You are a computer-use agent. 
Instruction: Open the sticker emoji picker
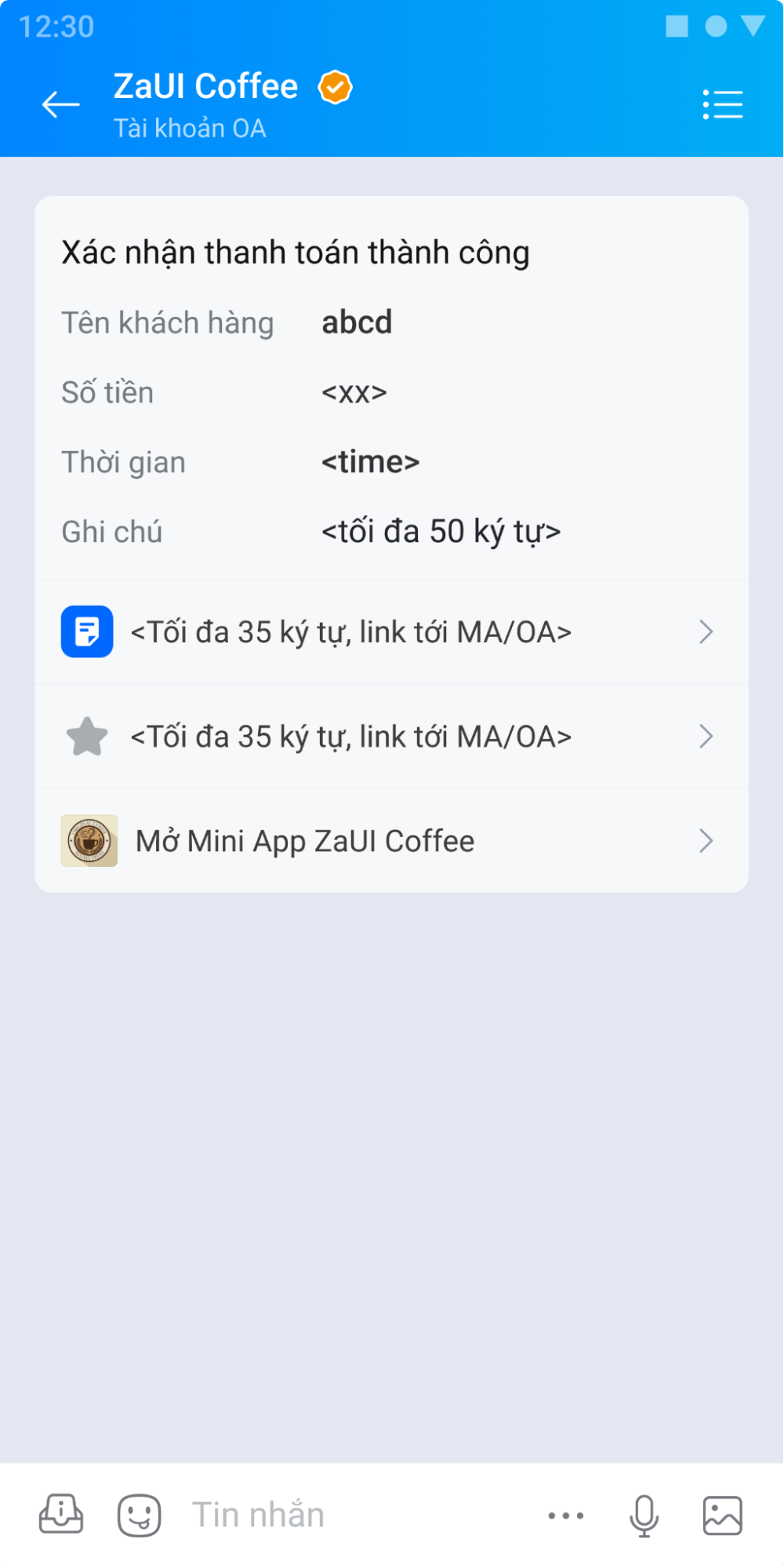[140, 1515]
